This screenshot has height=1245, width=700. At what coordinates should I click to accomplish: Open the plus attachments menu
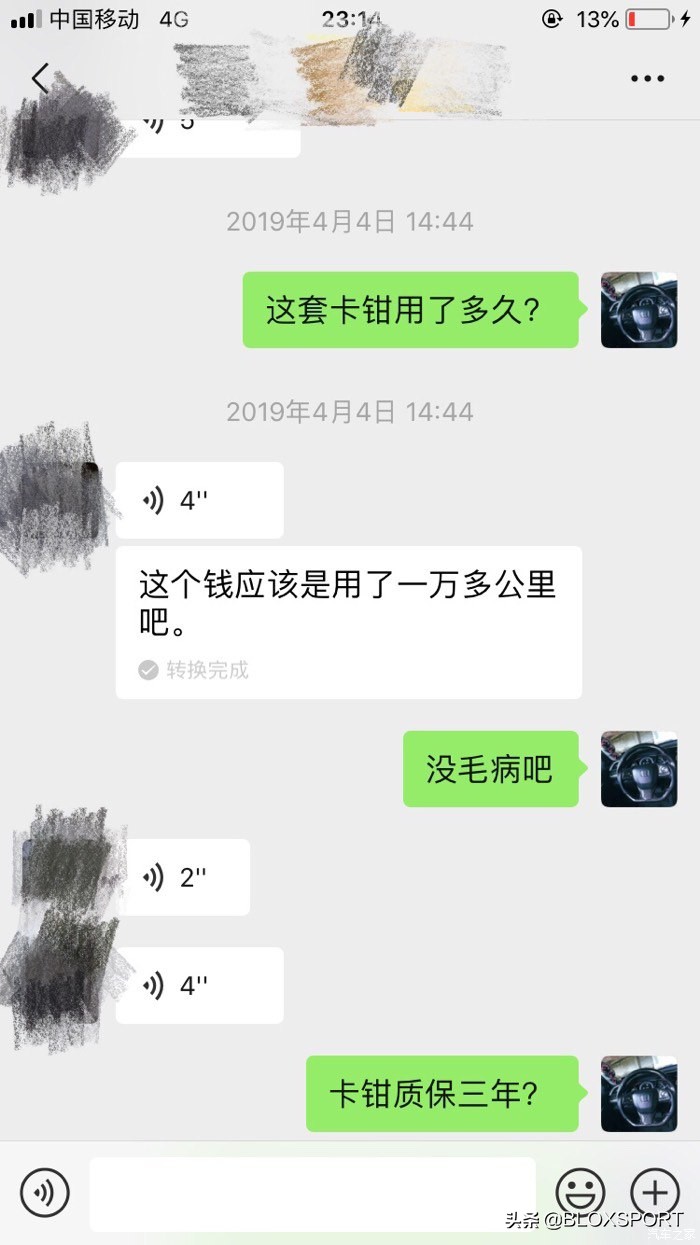point(655,1192)
